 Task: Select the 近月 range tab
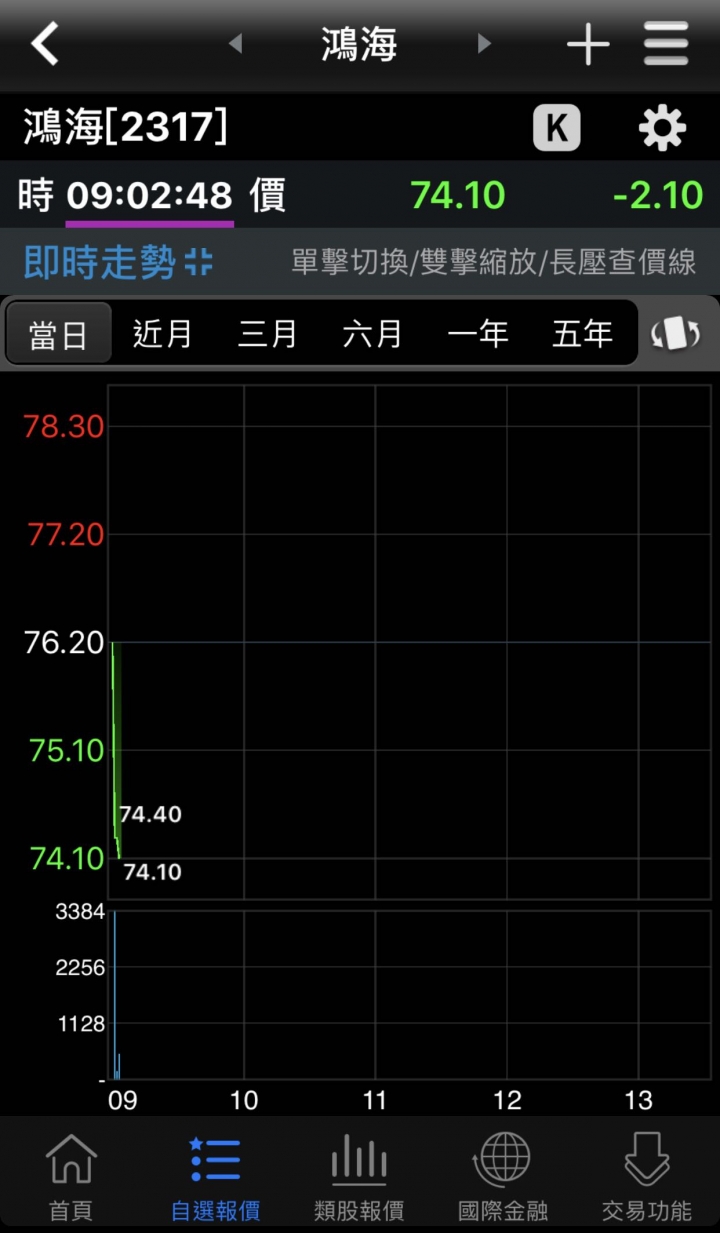coord(162,334)
